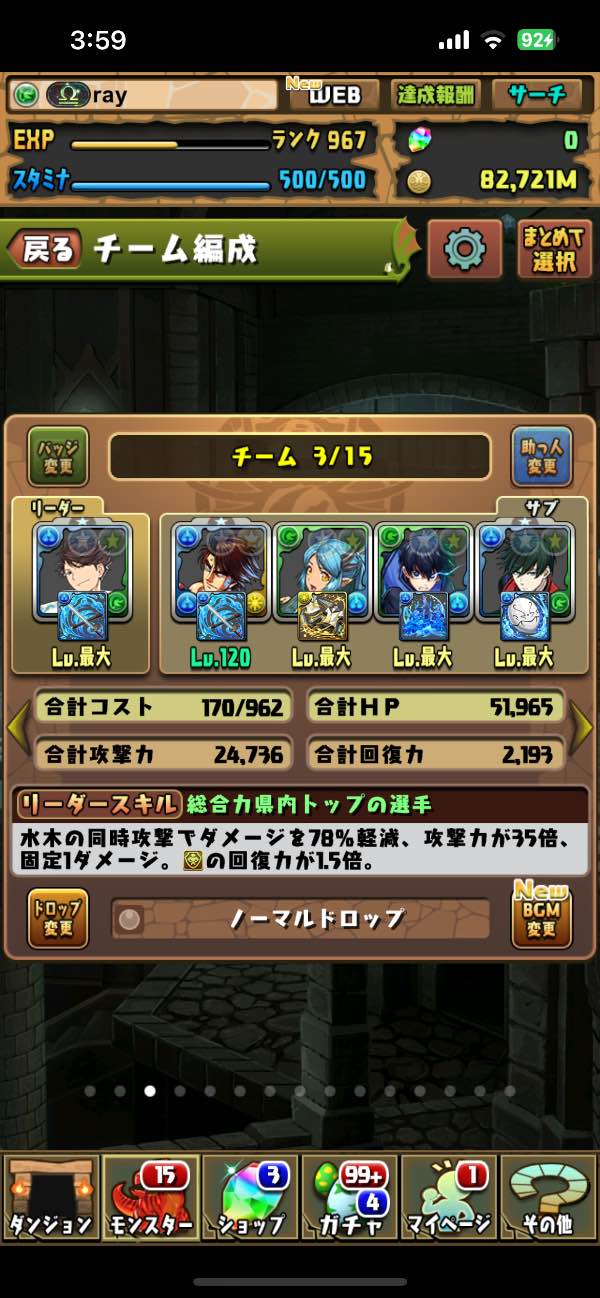This screenshot has width=600, height=1298.
Task: Tap ドロップ変更 drop change button
Action: click(x=57, y=917)
